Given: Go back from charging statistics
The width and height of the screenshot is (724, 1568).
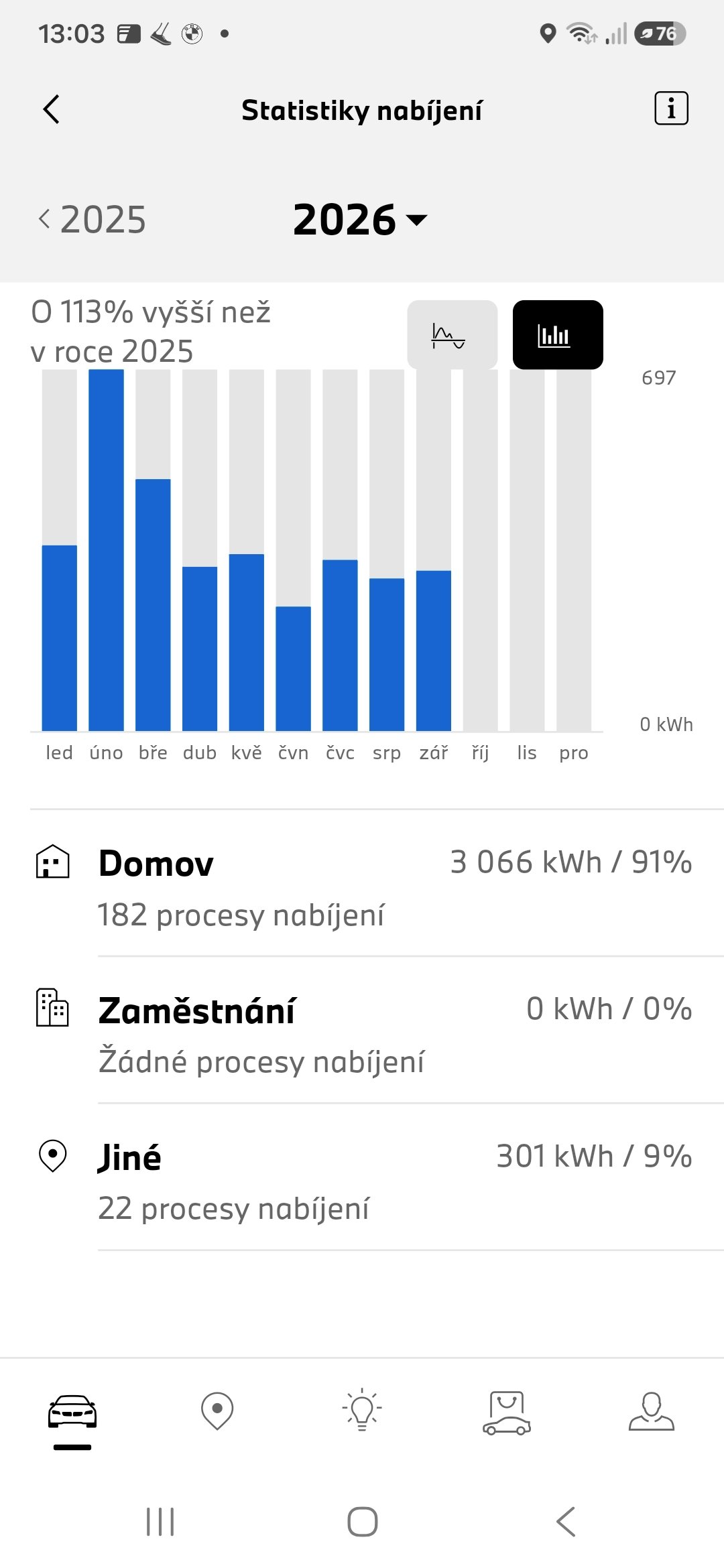Looking at the screenshot, I should tap(52, 109).
